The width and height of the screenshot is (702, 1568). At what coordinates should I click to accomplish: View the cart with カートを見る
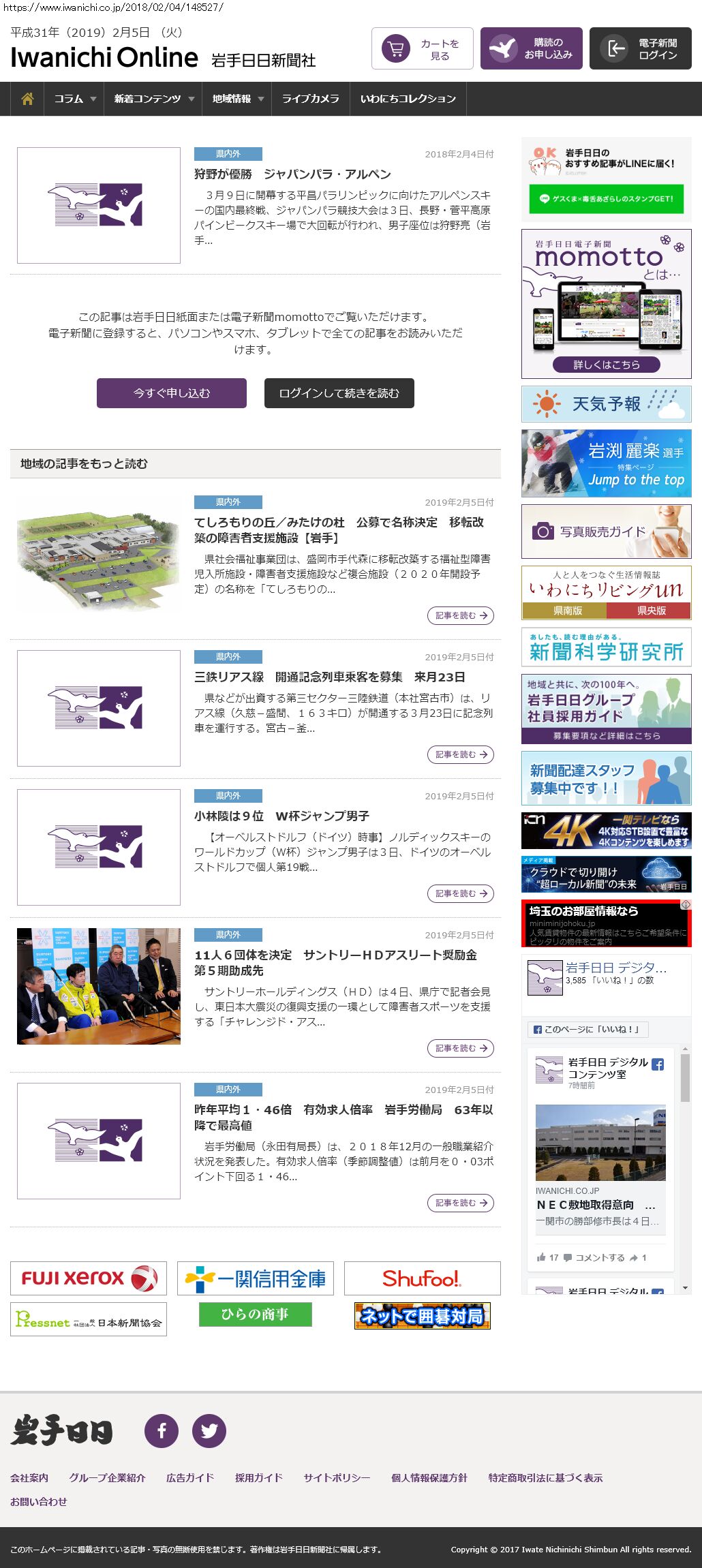coord(422,48)
